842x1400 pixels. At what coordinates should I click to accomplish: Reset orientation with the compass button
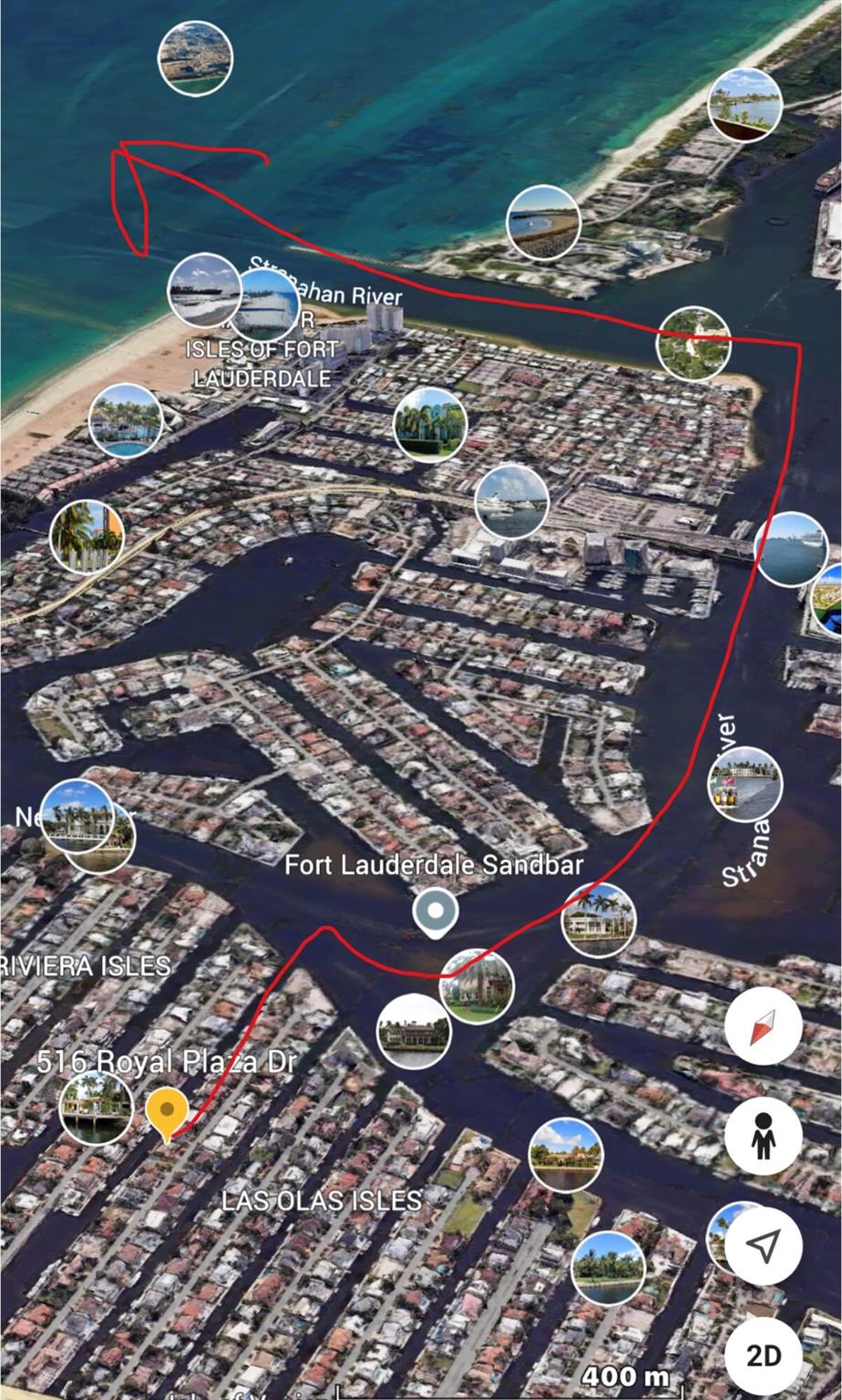coord(764,1027)
